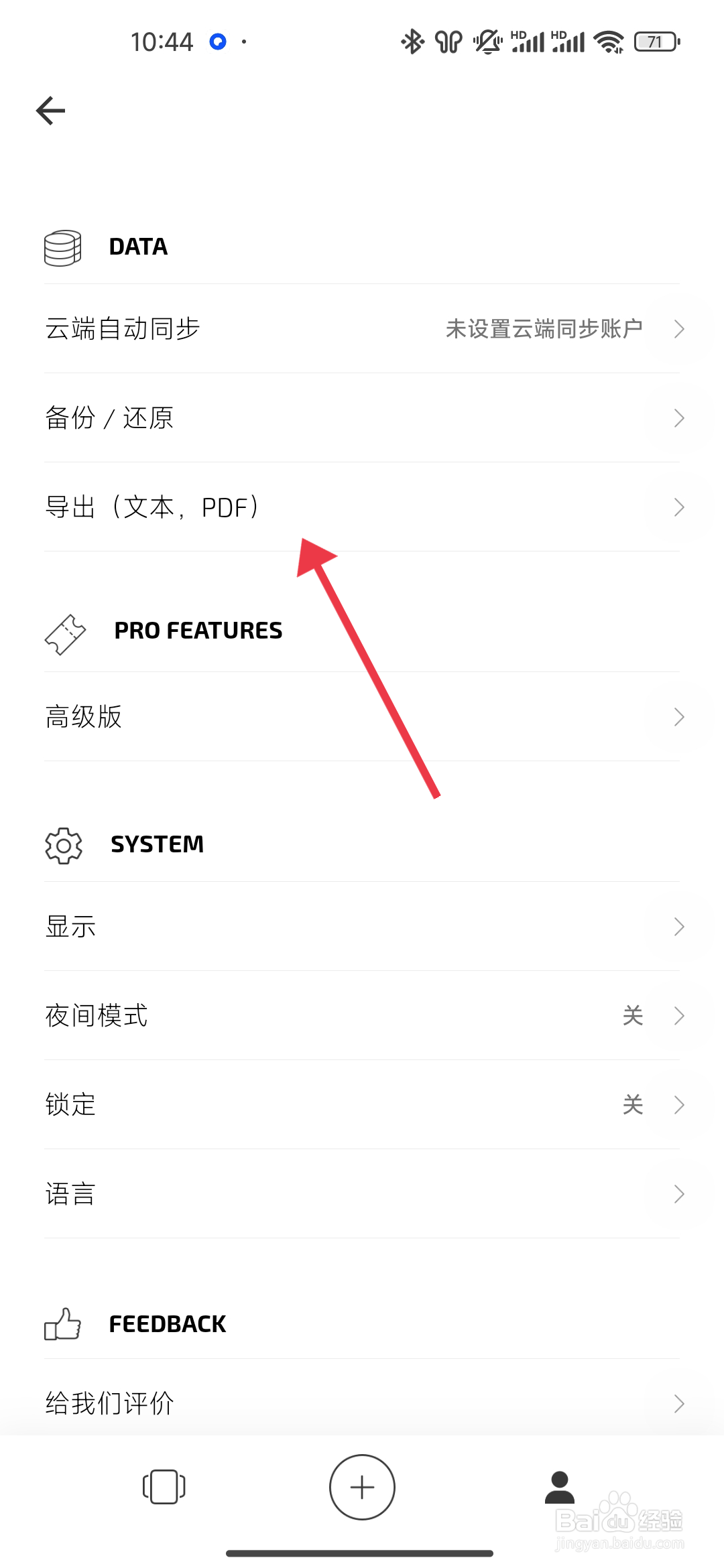Expand the 显示 display settings
Screen dimensions: 724x1568
point(362,927)
